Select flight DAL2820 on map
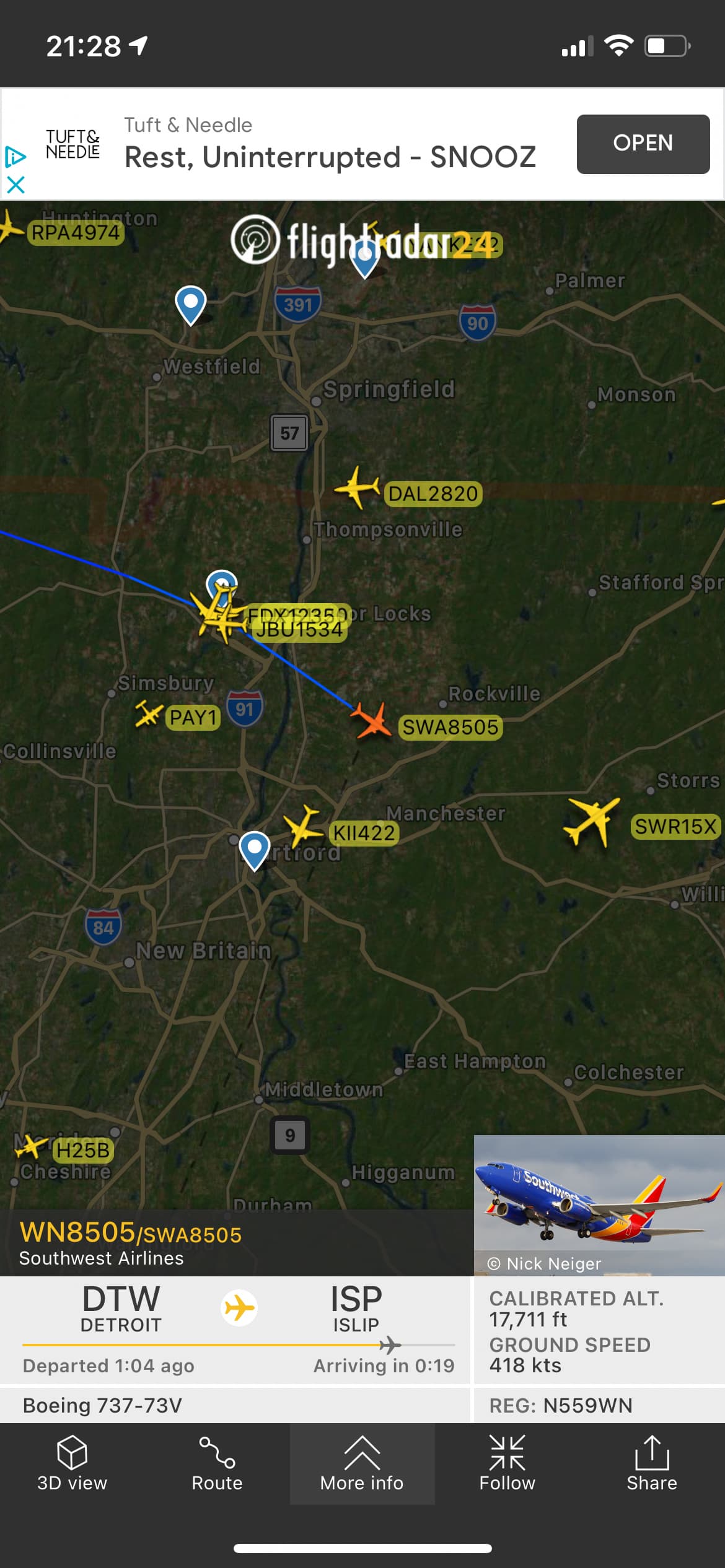The width and height of the screenshot is (725, 1568). coord(357,489)
